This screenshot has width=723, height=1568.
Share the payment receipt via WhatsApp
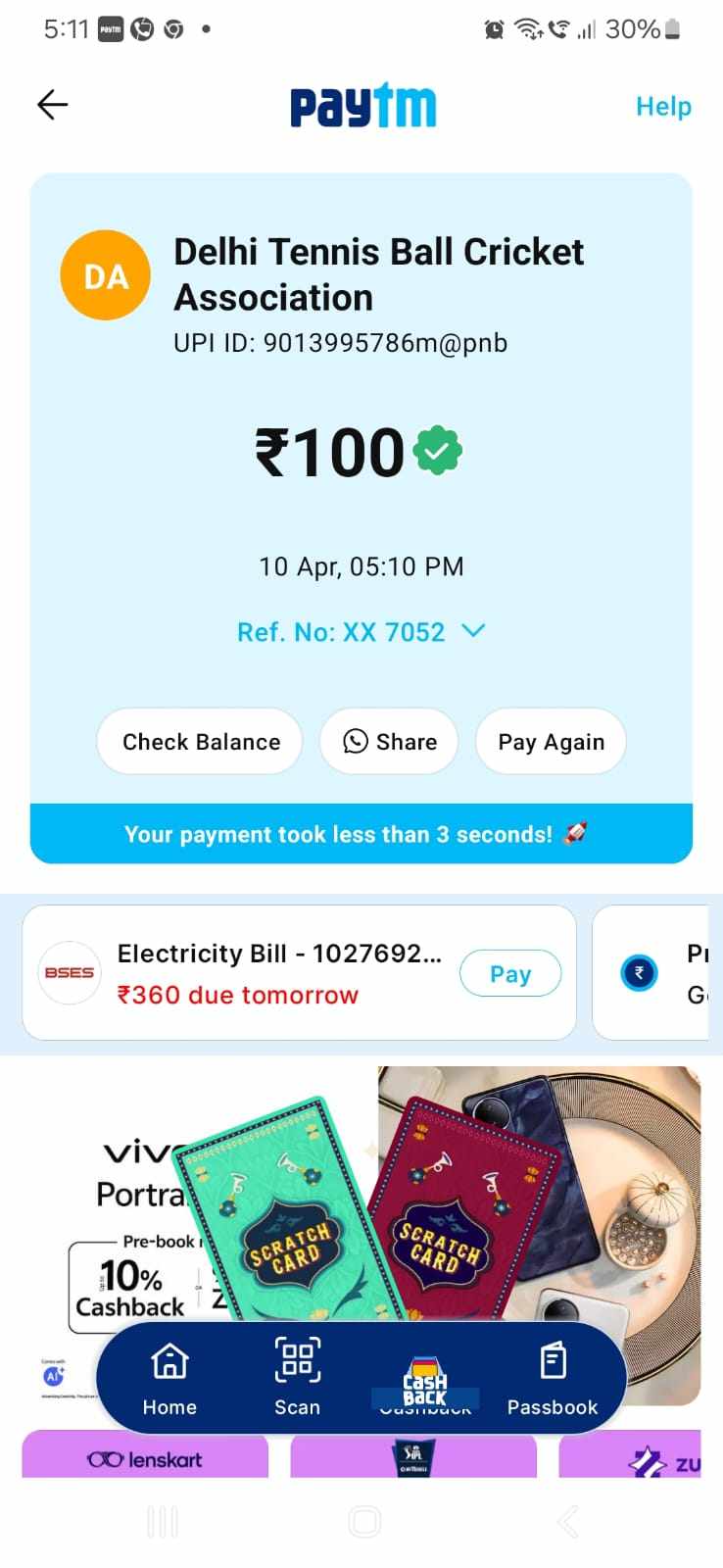point(390,742)
